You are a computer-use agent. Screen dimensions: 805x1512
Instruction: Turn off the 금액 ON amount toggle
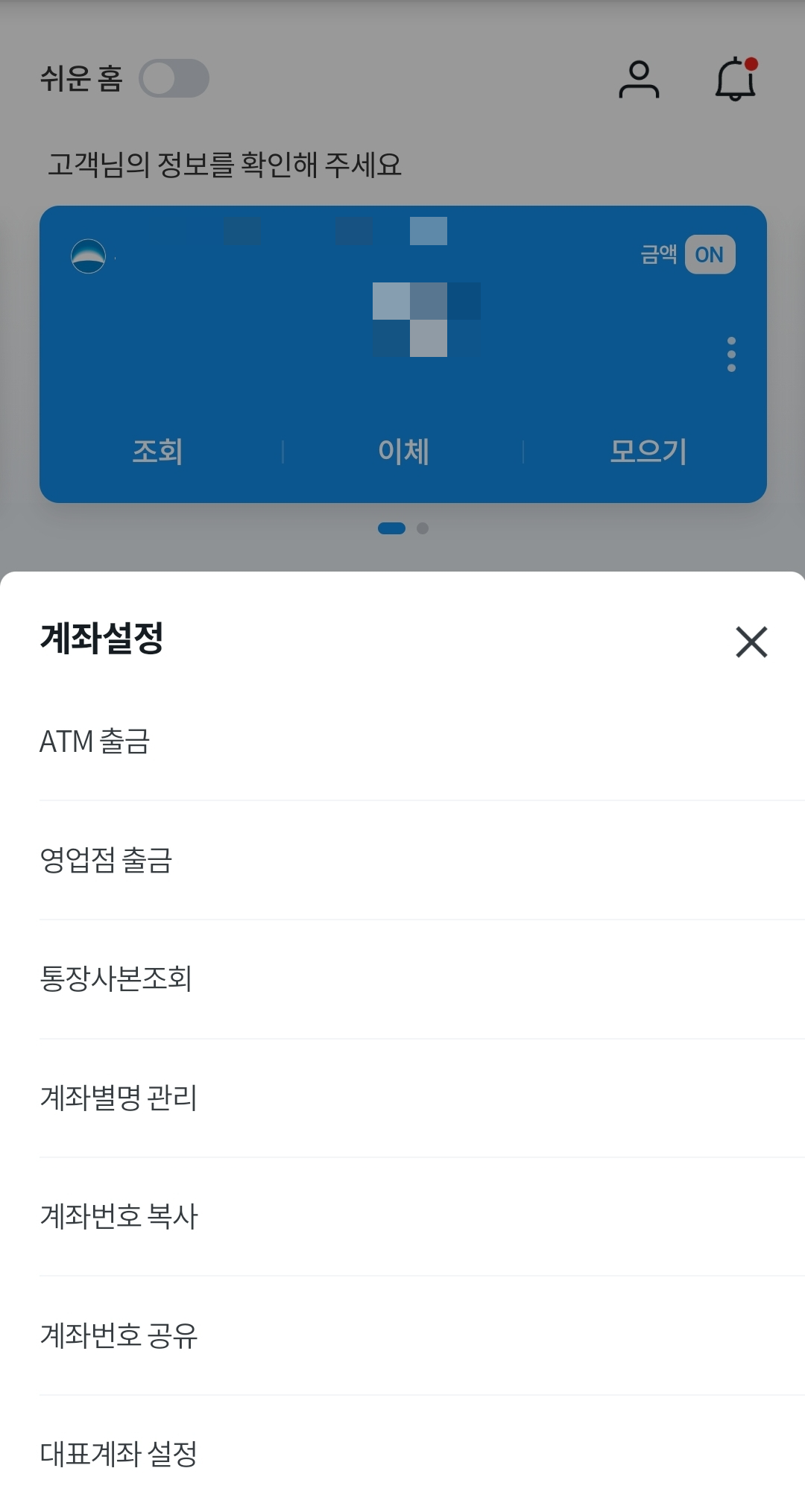[710, 254]
